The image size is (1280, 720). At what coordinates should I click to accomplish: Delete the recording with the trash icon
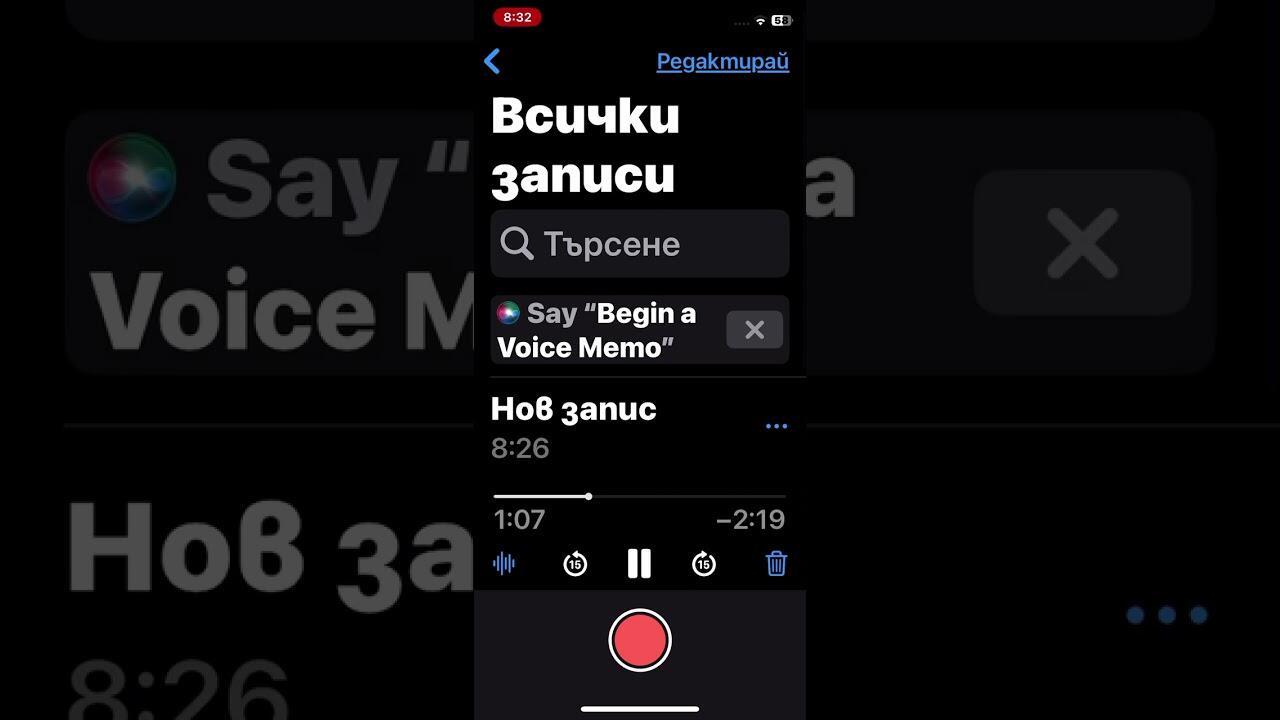coord(776,564)
